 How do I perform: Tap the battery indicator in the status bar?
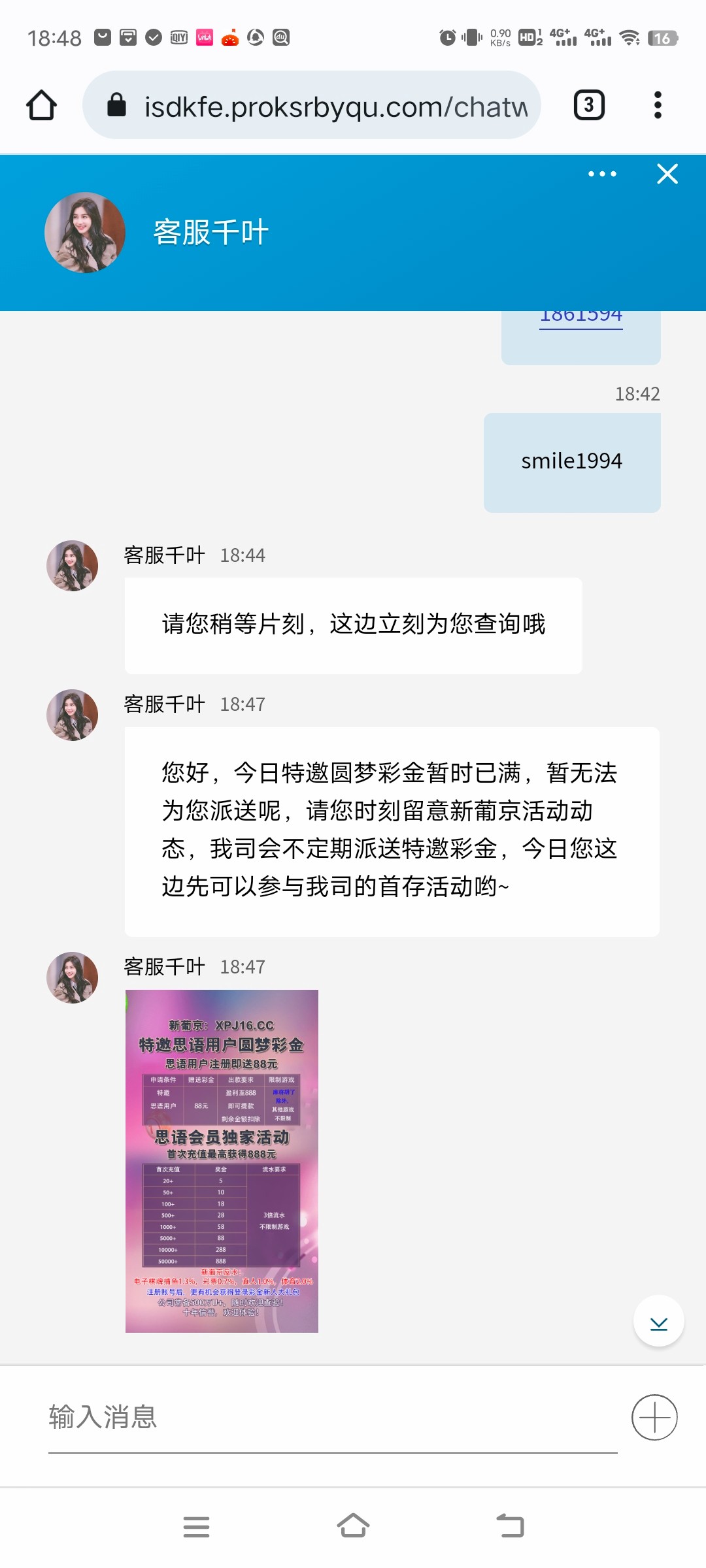coord(665,37)
